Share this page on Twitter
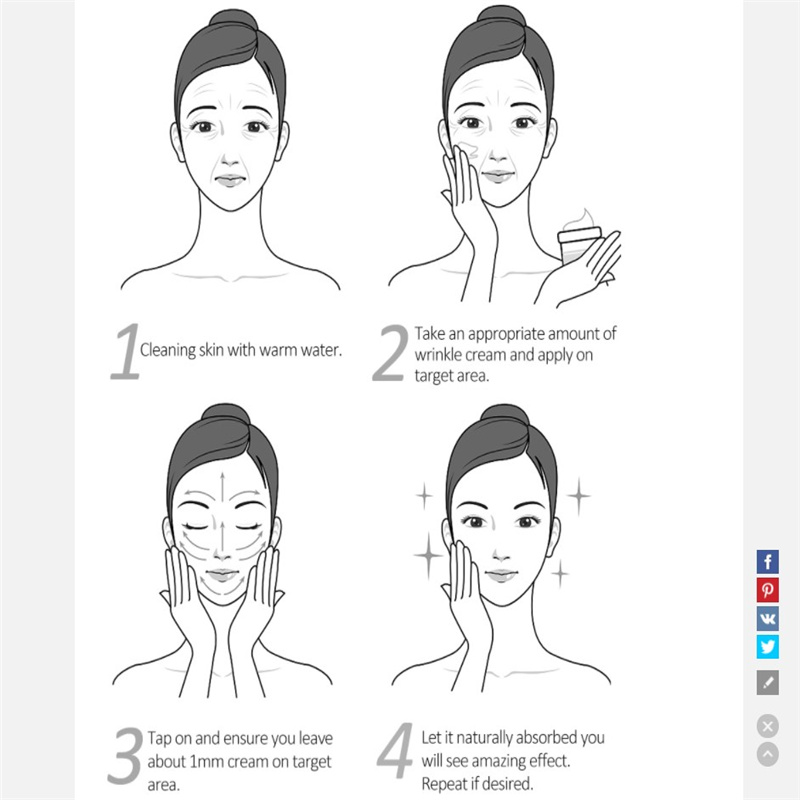 pyautogui.click(x=767, y=647)
